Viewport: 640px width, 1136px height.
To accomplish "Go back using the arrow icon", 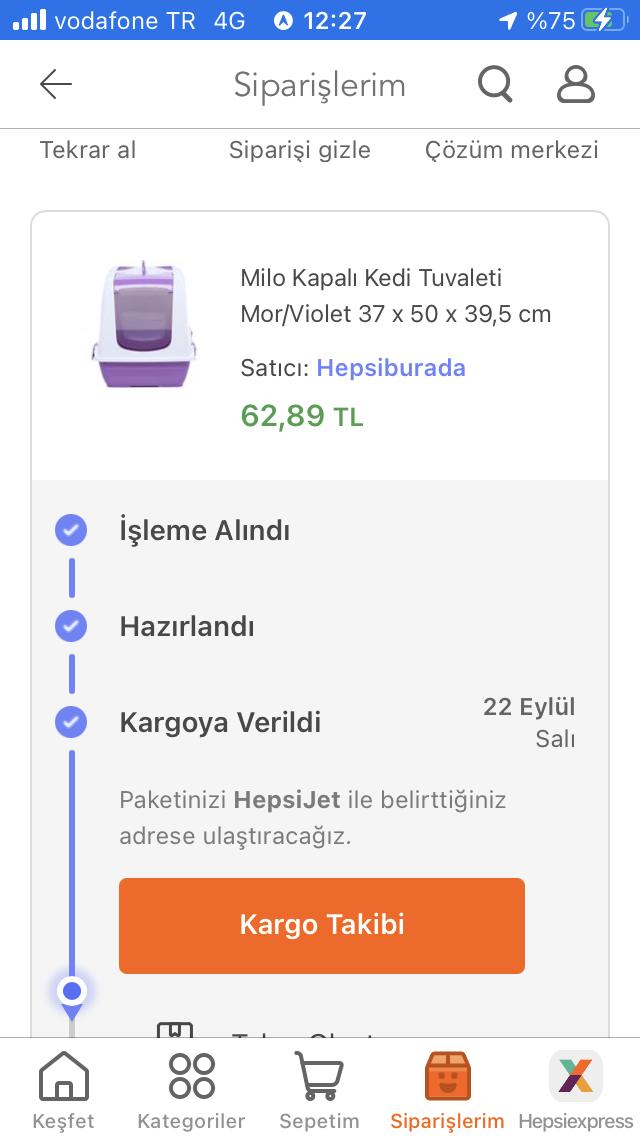I will pyautogui.click(x=56, y=85).
